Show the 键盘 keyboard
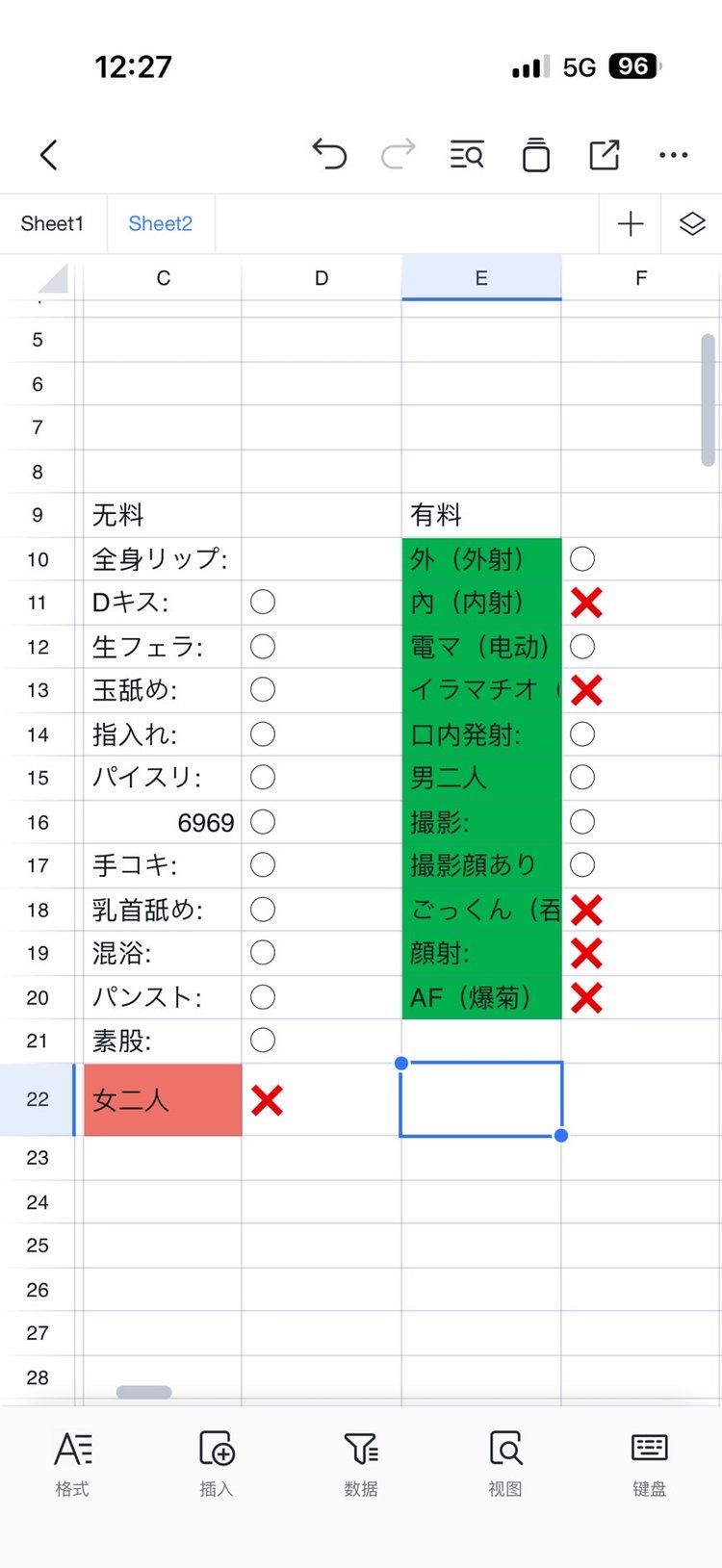Image resolution: width=722 pixels, height=1568 pixels. (649, 1462)
